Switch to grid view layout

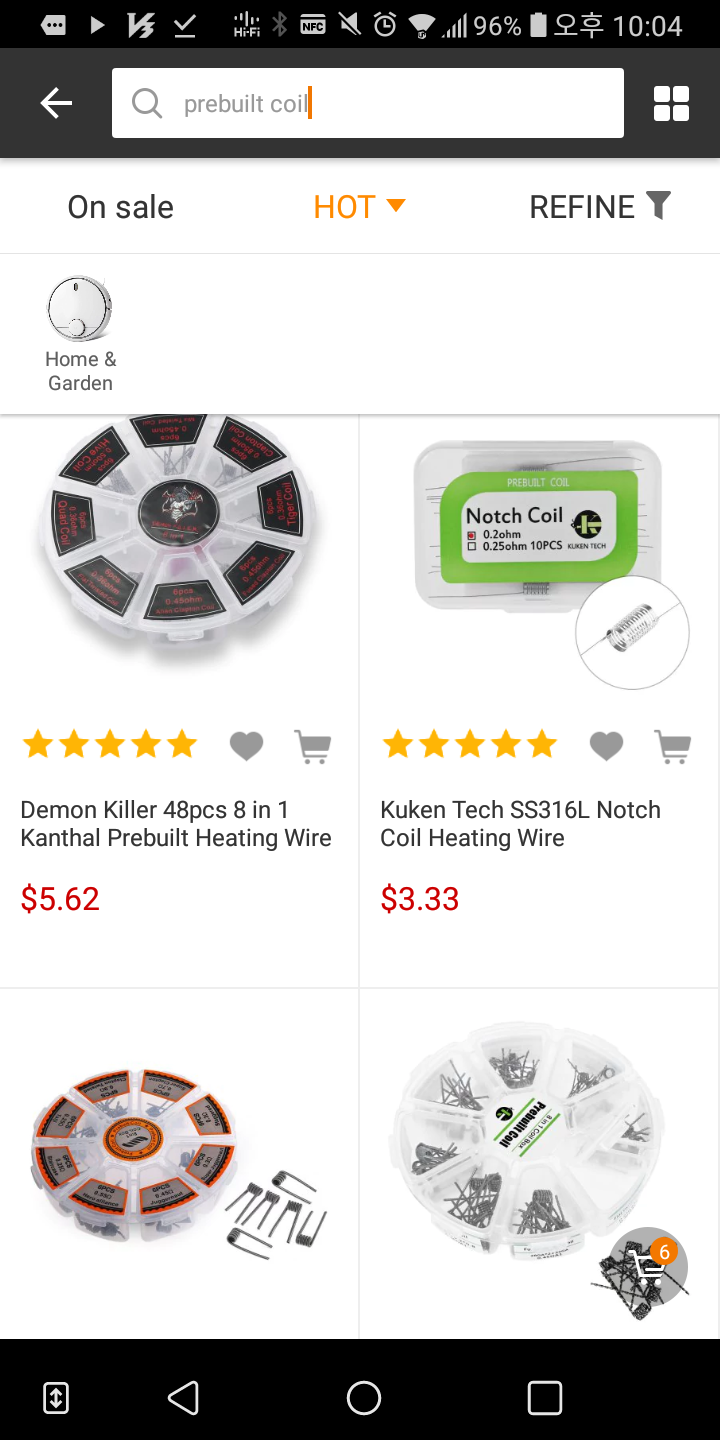click(671, 103)
